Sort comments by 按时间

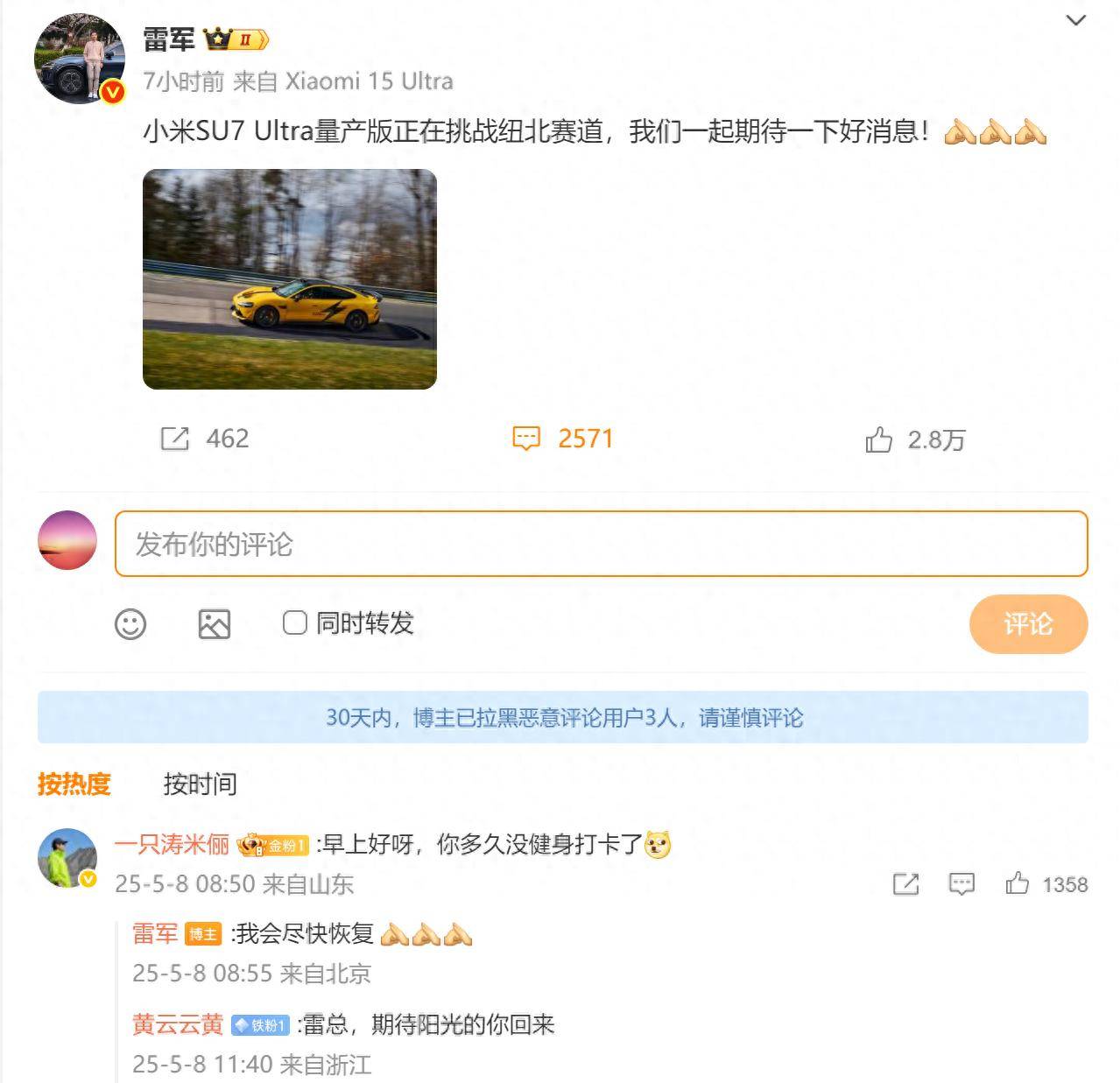200,784
